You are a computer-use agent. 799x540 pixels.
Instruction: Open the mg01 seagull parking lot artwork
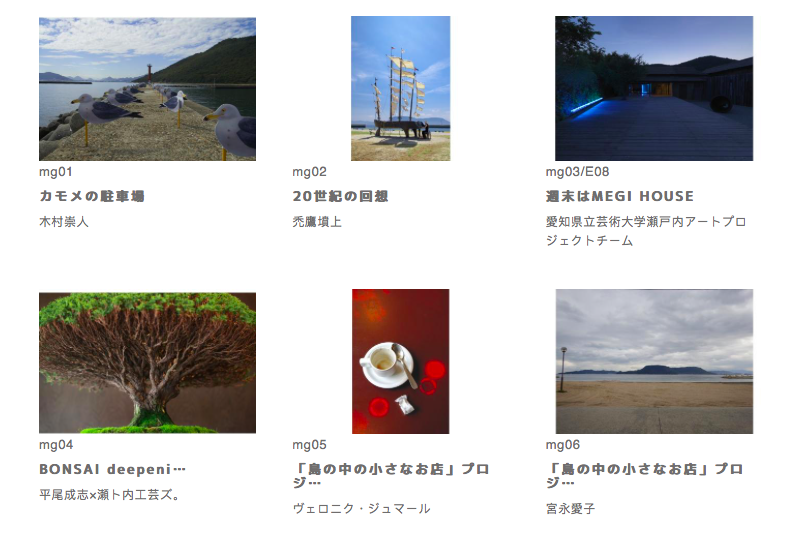click(x=147, y=89)
